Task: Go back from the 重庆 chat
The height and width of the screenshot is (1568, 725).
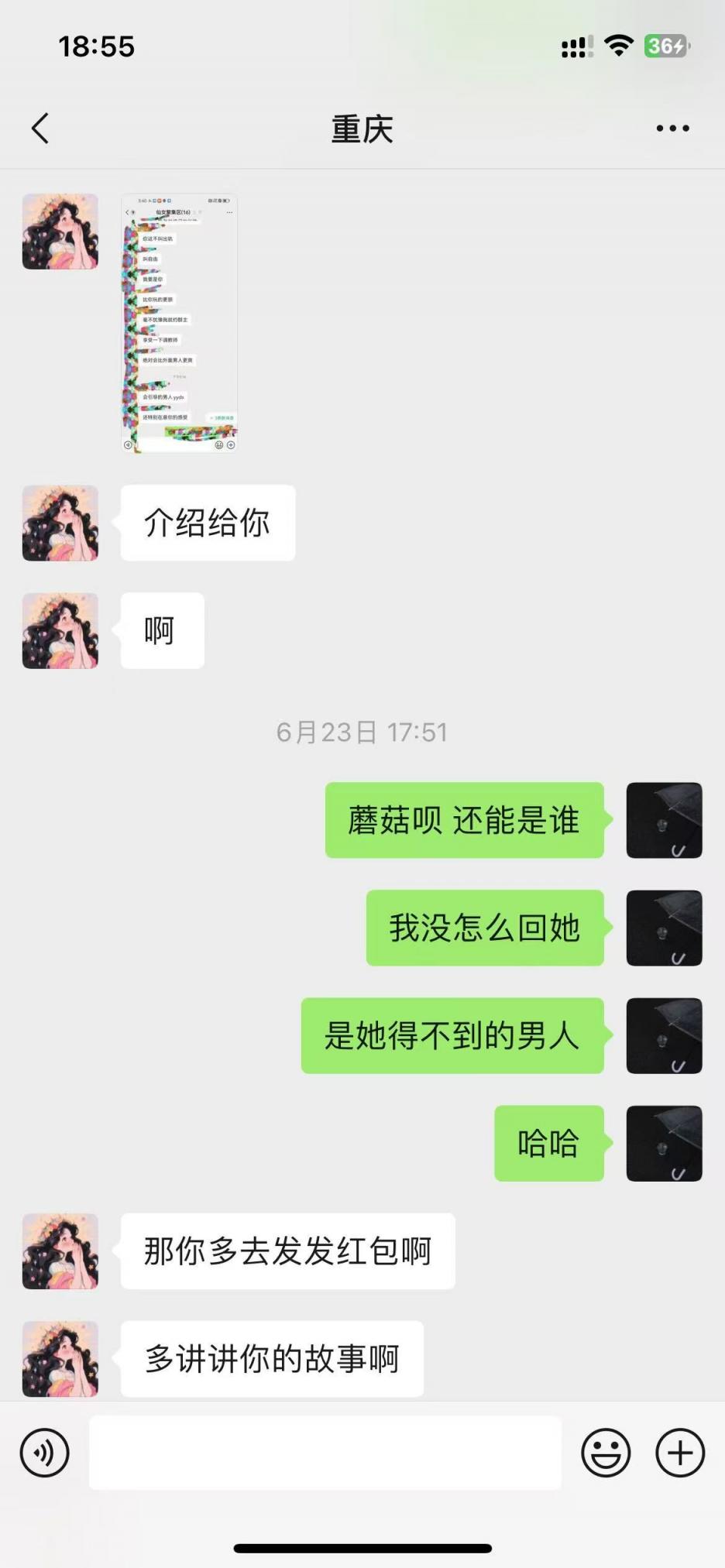Action: (x=40, y=129)
